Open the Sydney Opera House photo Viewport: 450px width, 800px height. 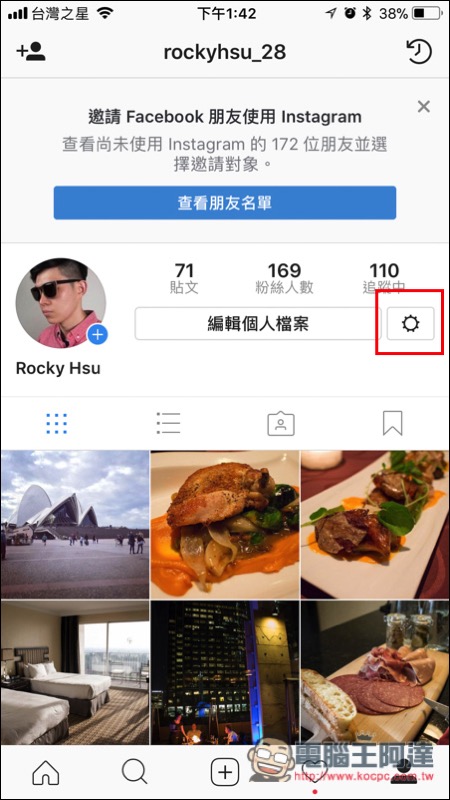(x=75, y=524)
